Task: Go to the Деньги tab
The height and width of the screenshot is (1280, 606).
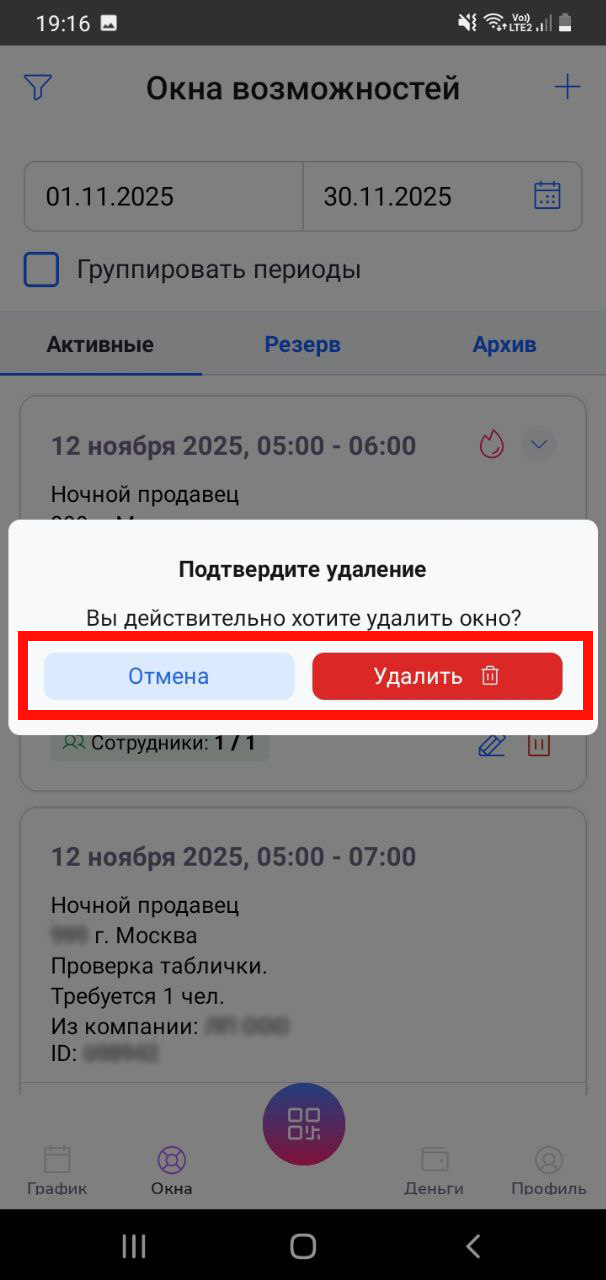Action: point(434,1170)
